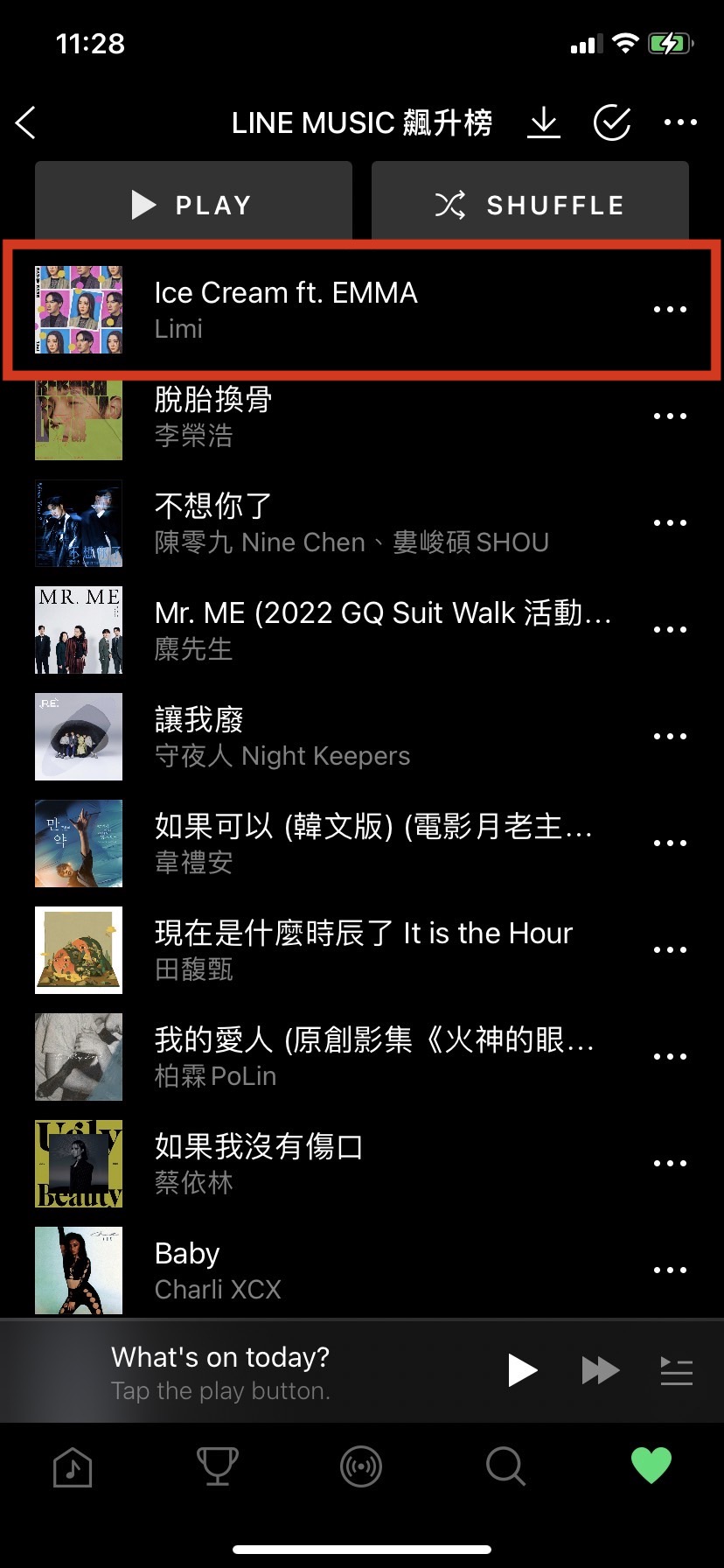
Task: Open the play queue icon
Action: tap(676, 1370)
